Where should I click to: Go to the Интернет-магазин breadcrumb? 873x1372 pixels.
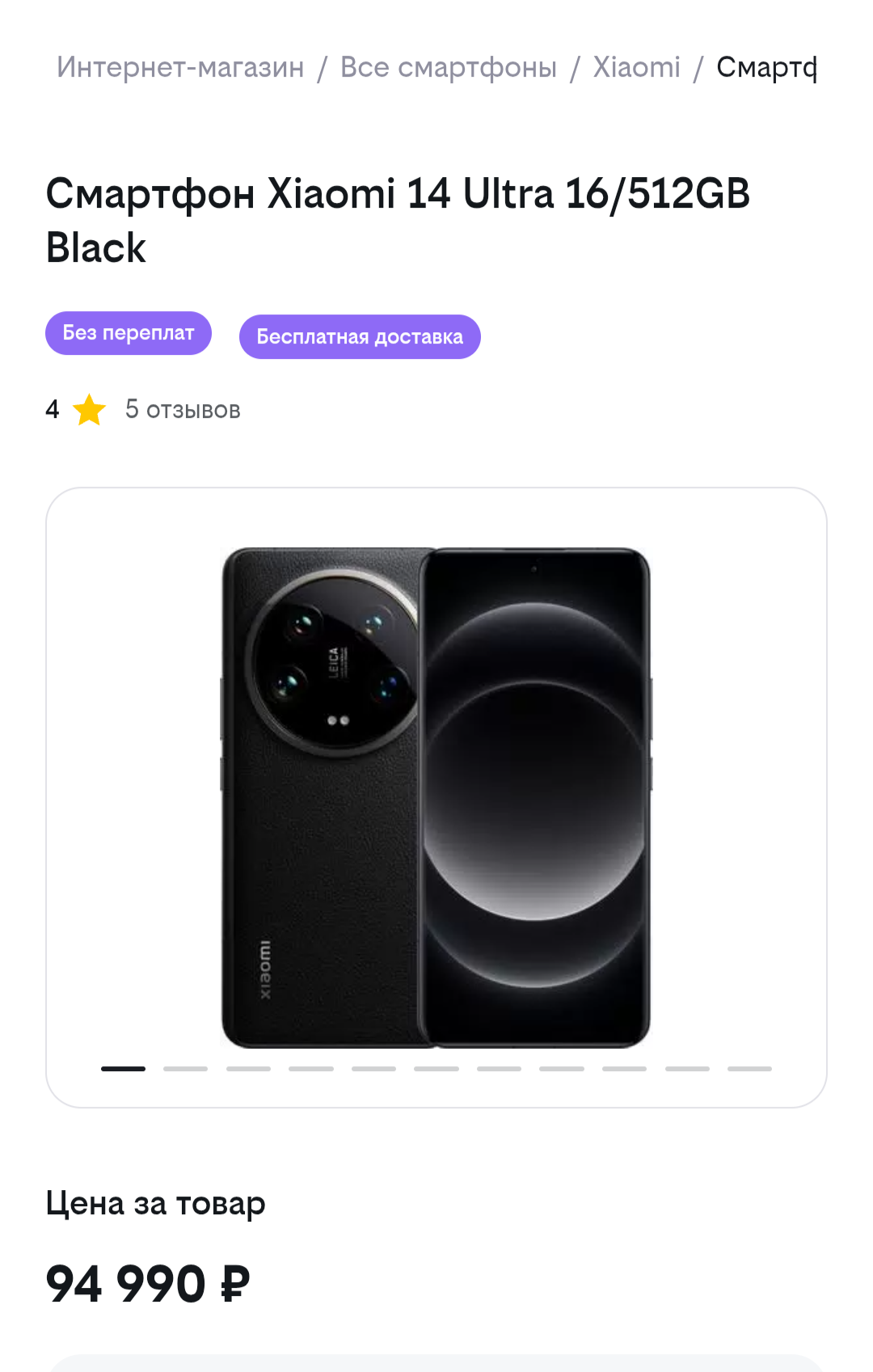[180, 67]
